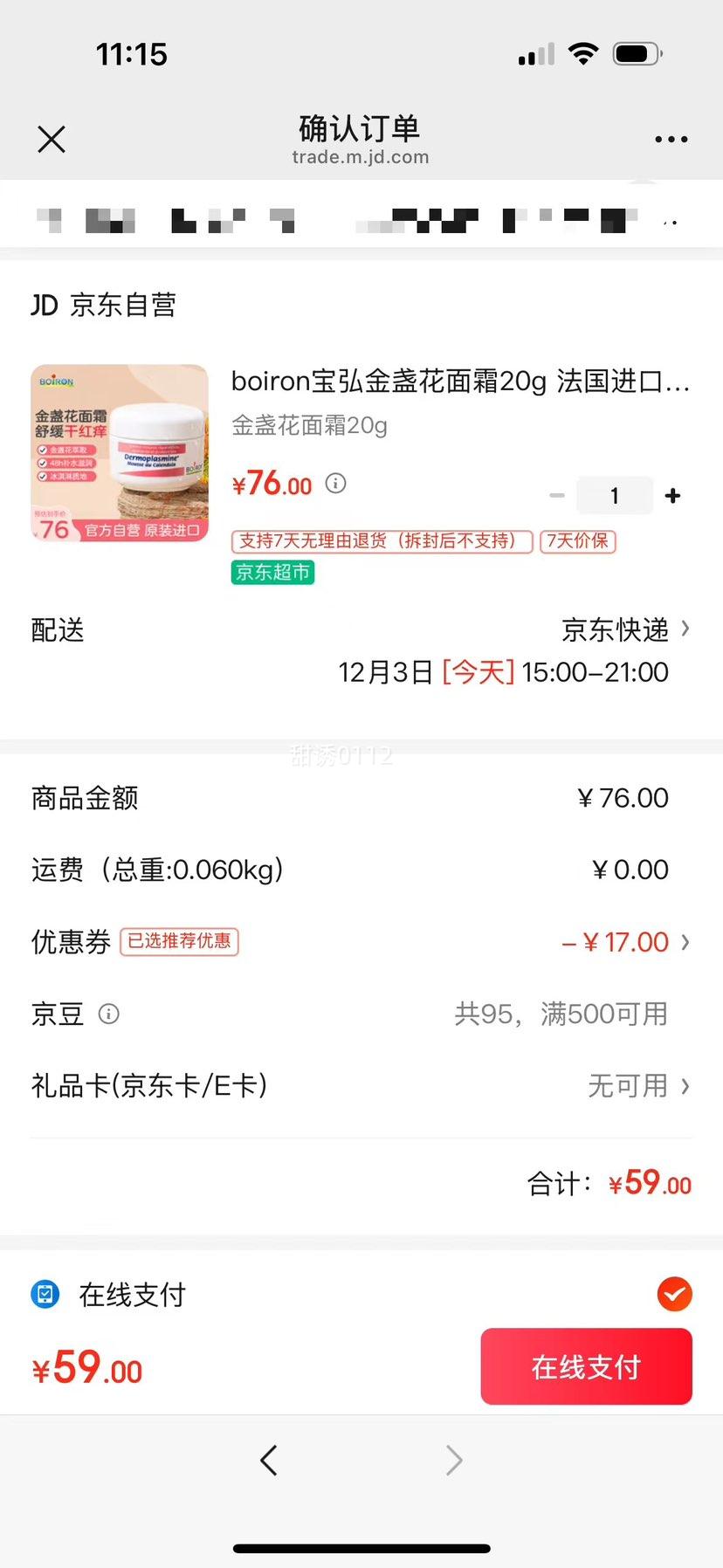Tap the 京东超市 green tag
This screenshot has height=1568, width=723.
point(272,573)
